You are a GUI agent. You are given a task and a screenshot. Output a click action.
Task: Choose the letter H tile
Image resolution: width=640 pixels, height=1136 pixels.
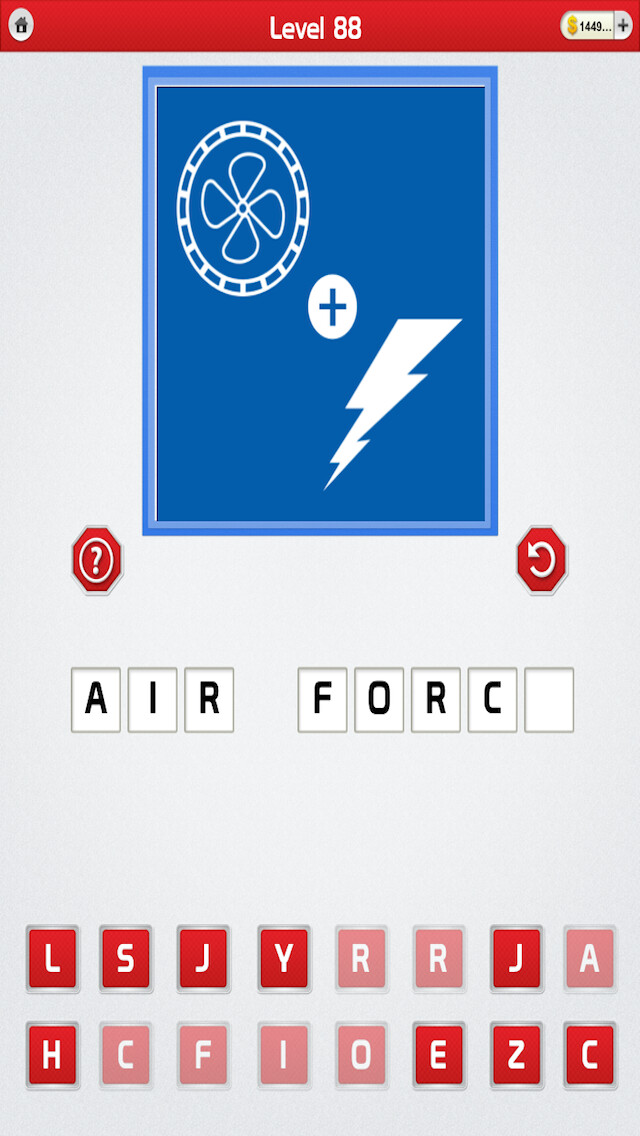(52, 1055)
